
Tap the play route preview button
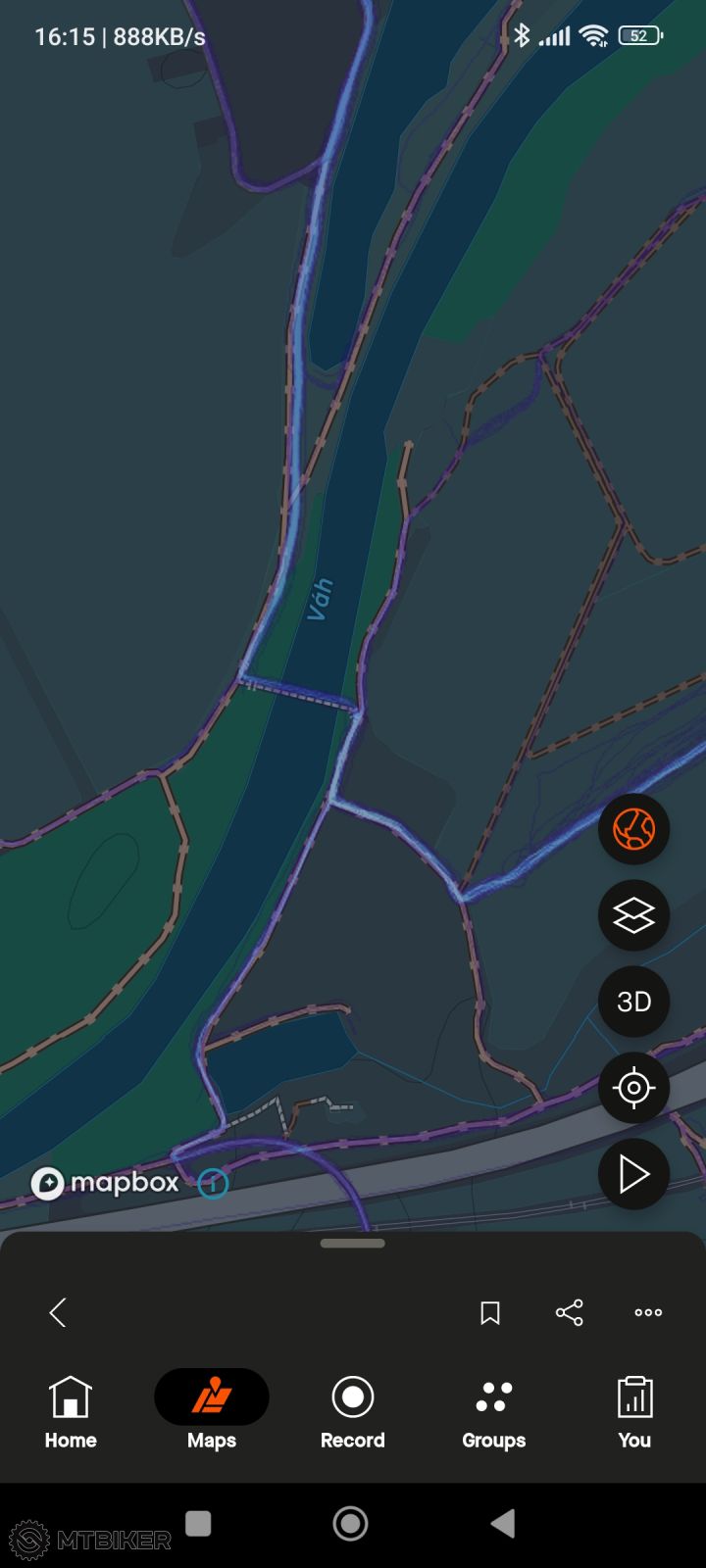(x=633, y=1174)
